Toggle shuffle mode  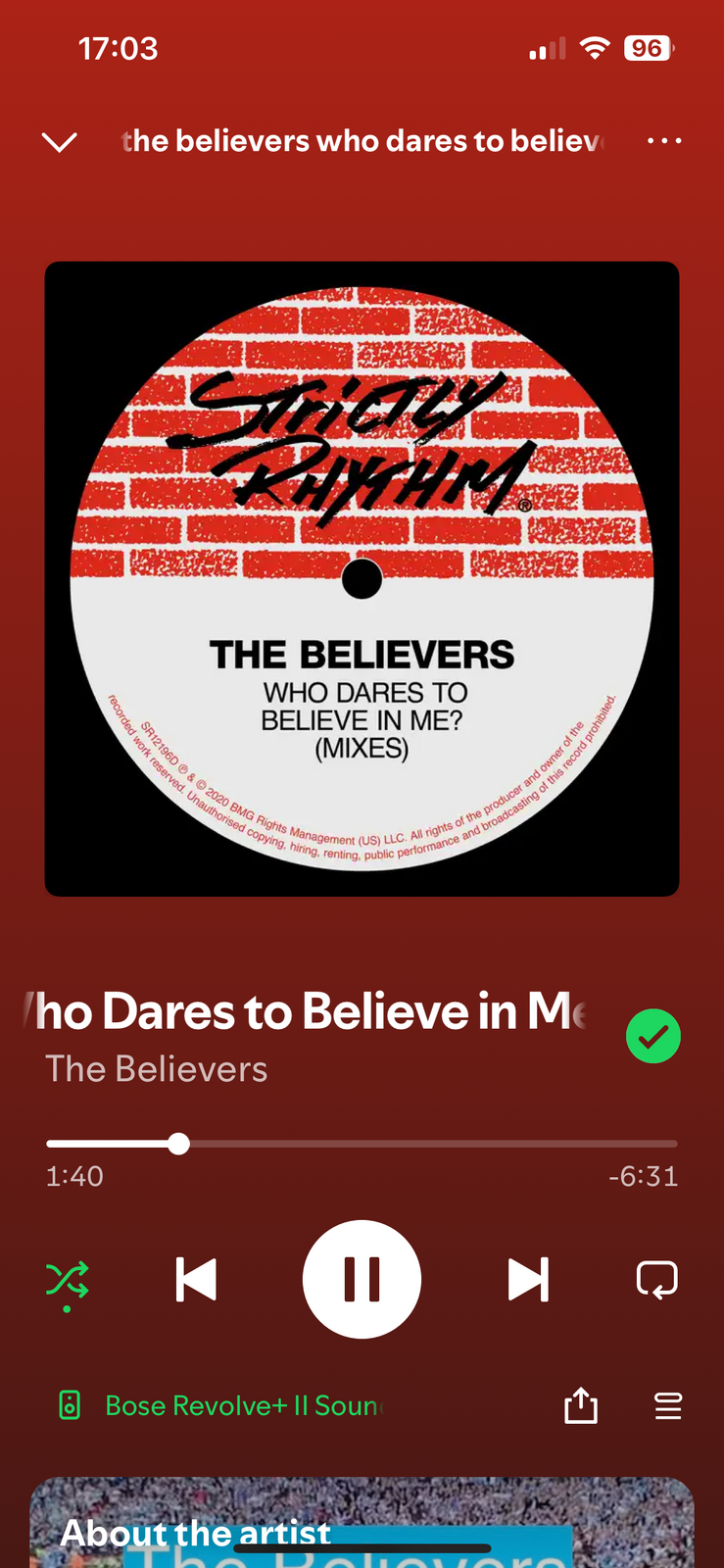click(x=68, y=1280)
